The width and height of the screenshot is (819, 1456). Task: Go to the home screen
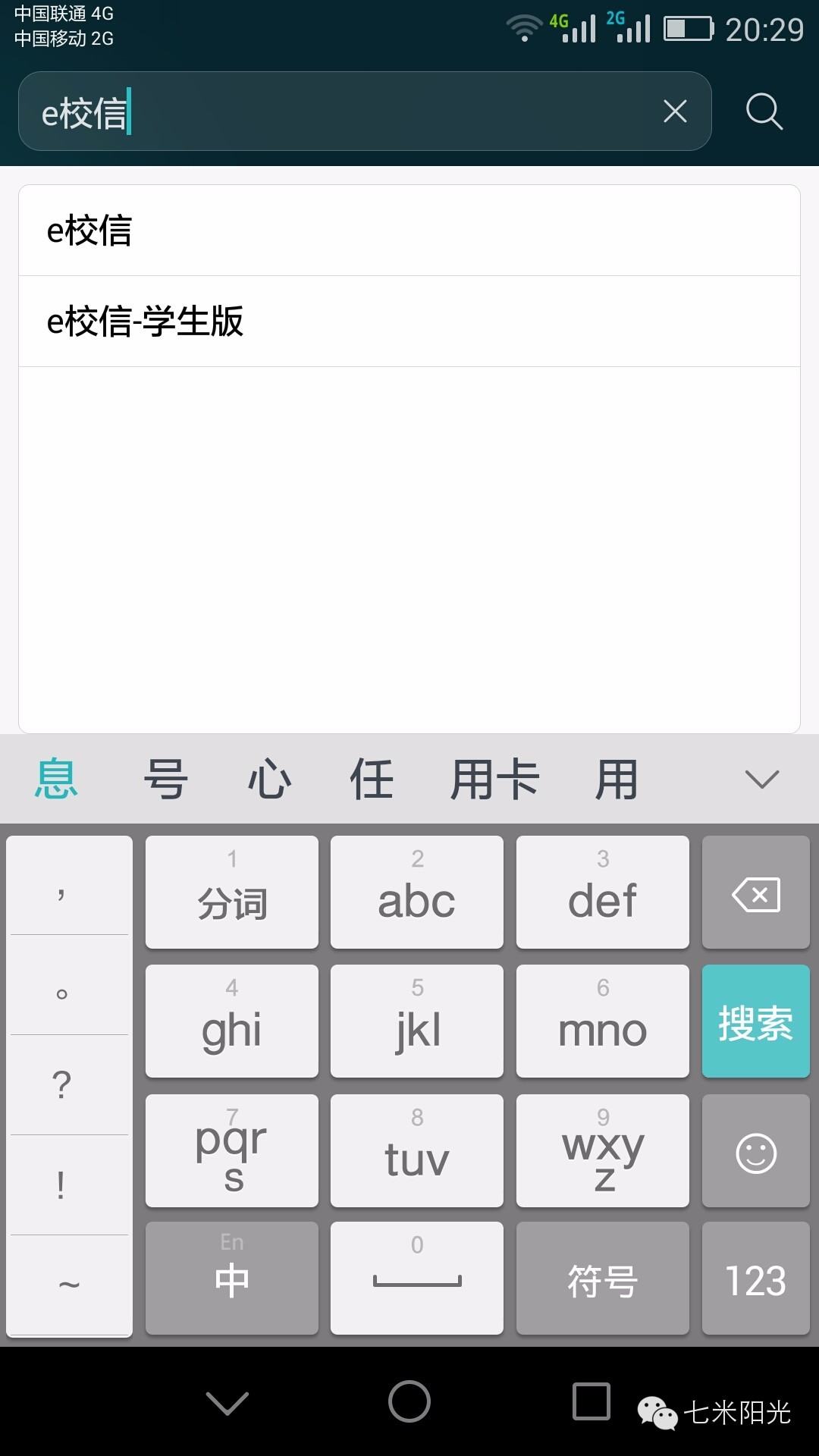(409, 1401)
